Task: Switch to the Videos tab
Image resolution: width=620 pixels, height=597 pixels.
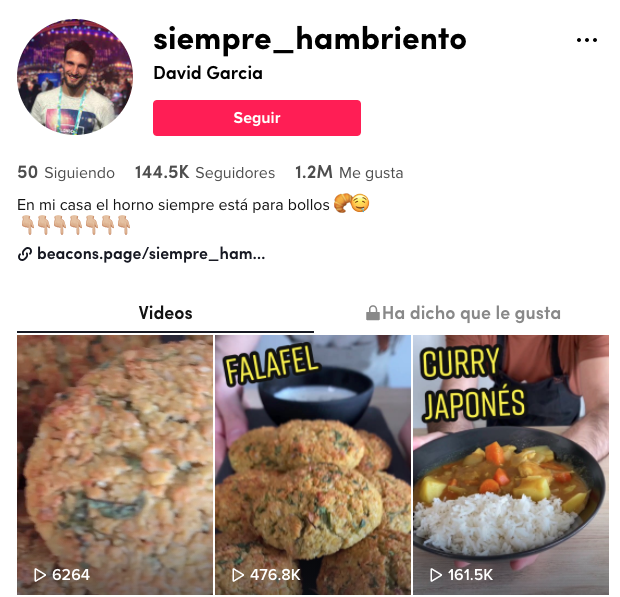Action: (x=165, y=313)
